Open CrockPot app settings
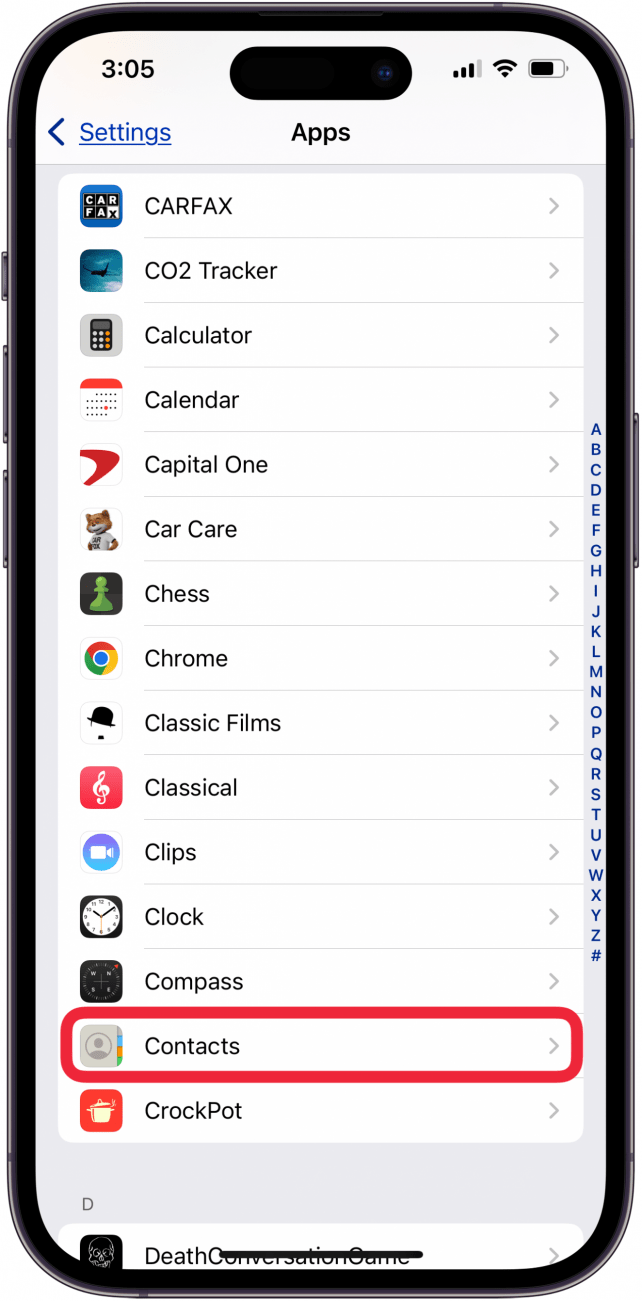This screenshot has width=642, height=1301. pyautogui.click(x=320, y=1111)
